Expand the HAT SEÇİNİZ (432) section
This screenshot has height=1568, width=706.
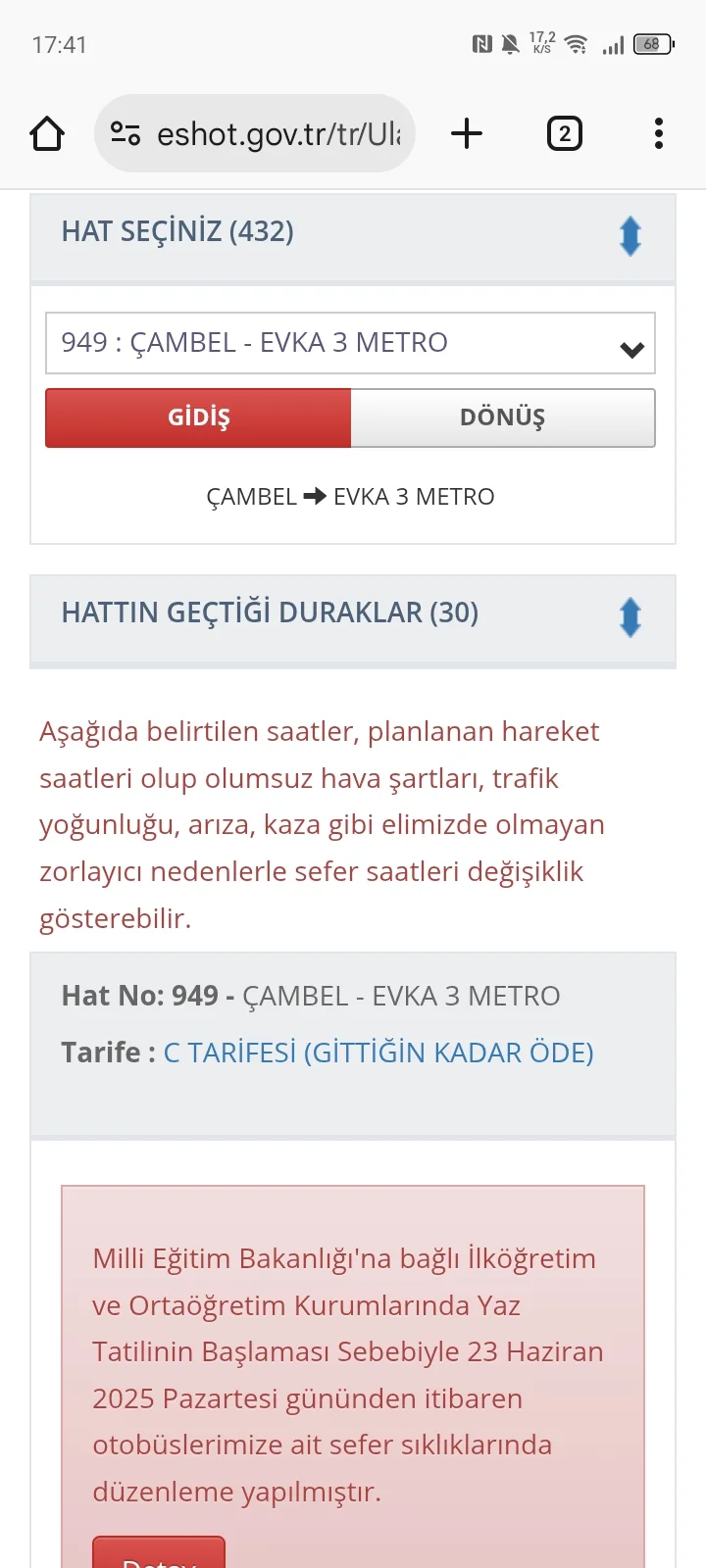(x=630, y=236)
